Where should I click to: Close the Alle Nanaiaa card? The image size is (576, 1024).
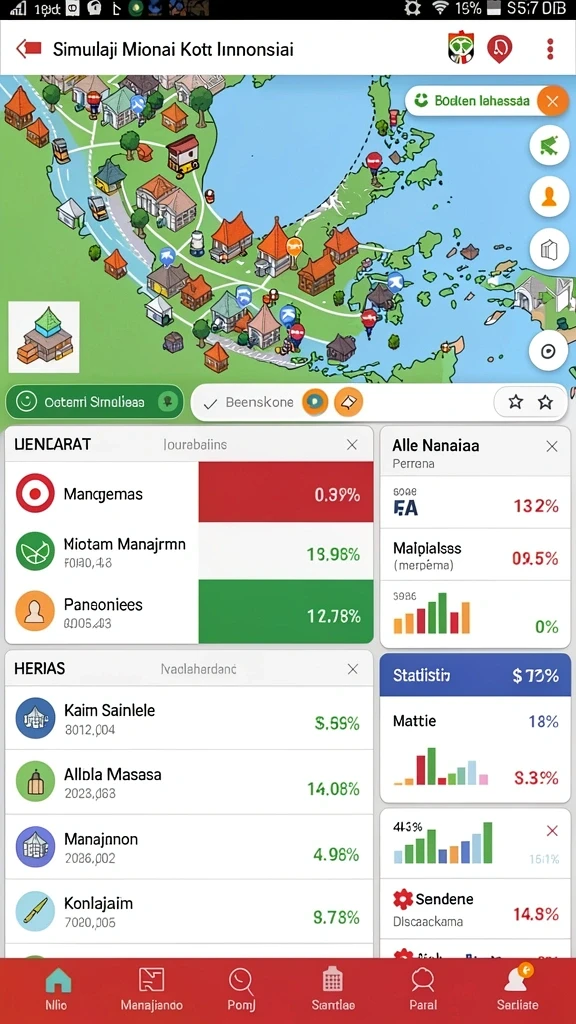point(552,447)
